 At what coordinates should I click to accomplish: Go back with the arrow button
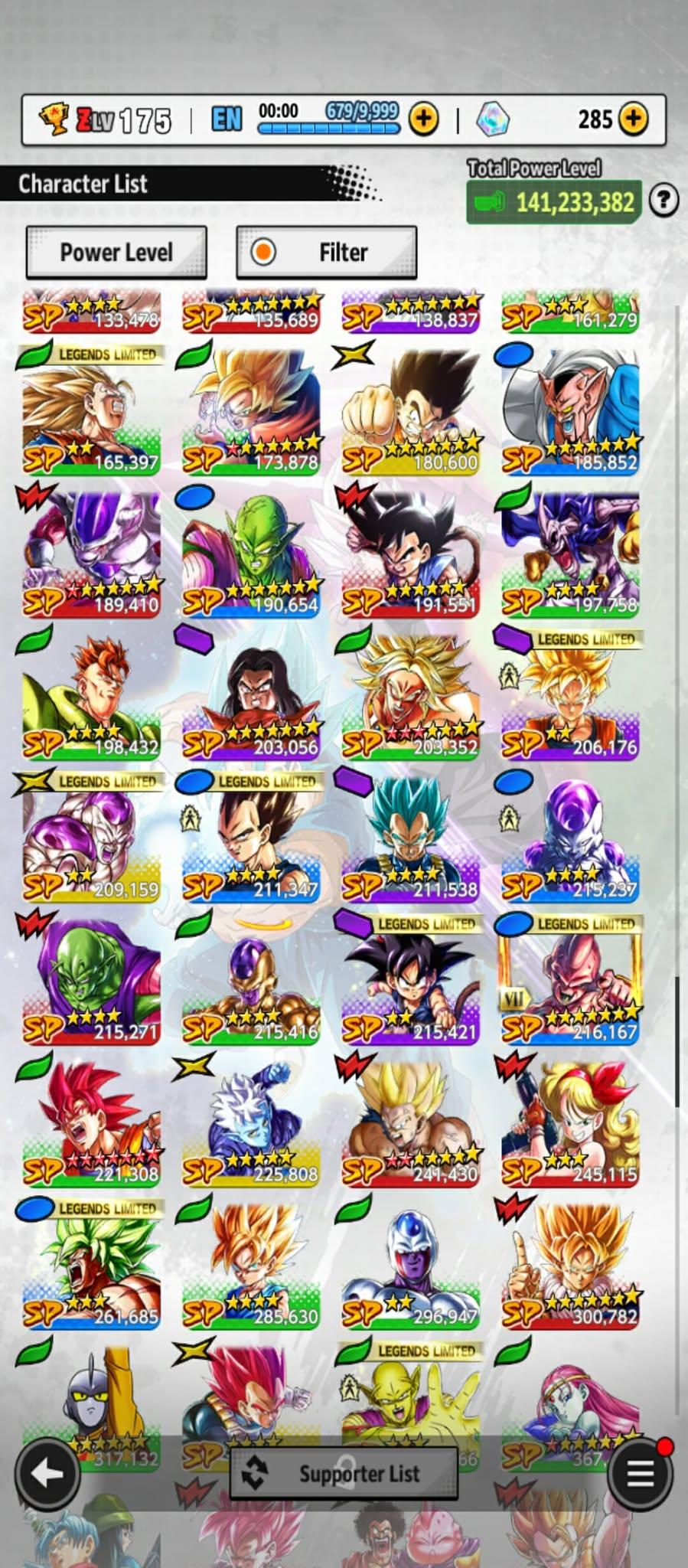[47, 1472]
